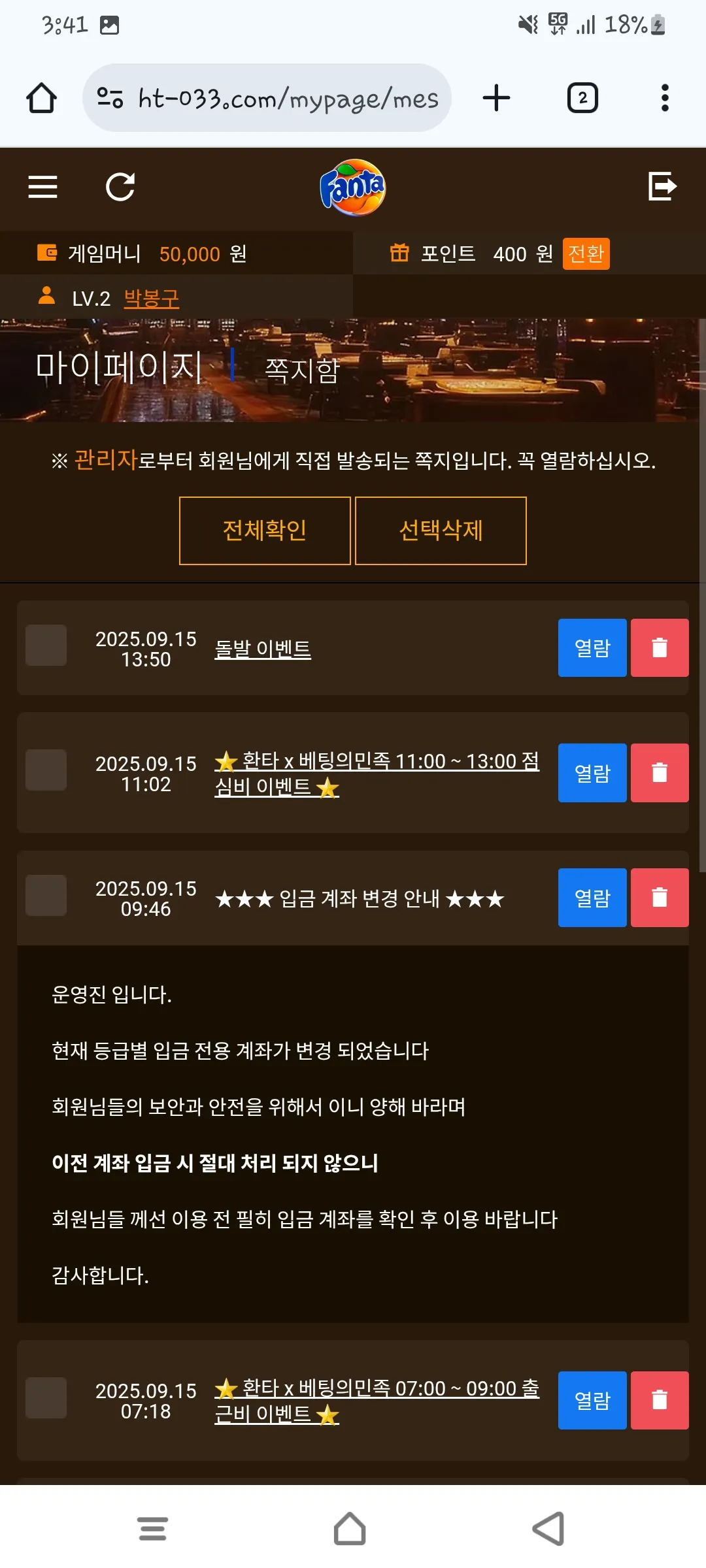Check the box for 돌발 이벤트 message
This screenshot has width=706, height=1568.
pos(46,645)
